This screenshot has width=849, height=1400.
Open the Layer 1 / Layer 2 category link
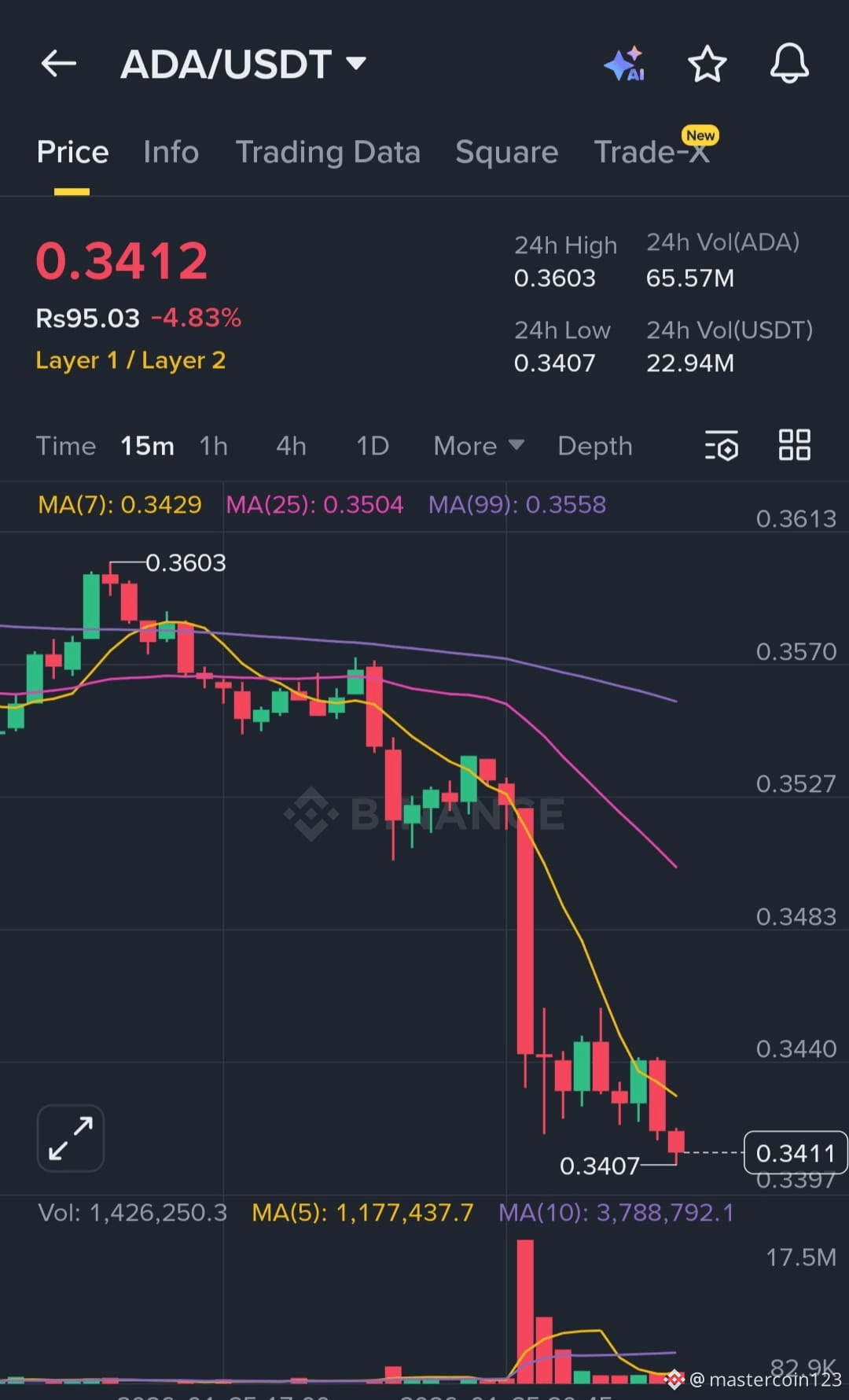click(x=130, y=360)
